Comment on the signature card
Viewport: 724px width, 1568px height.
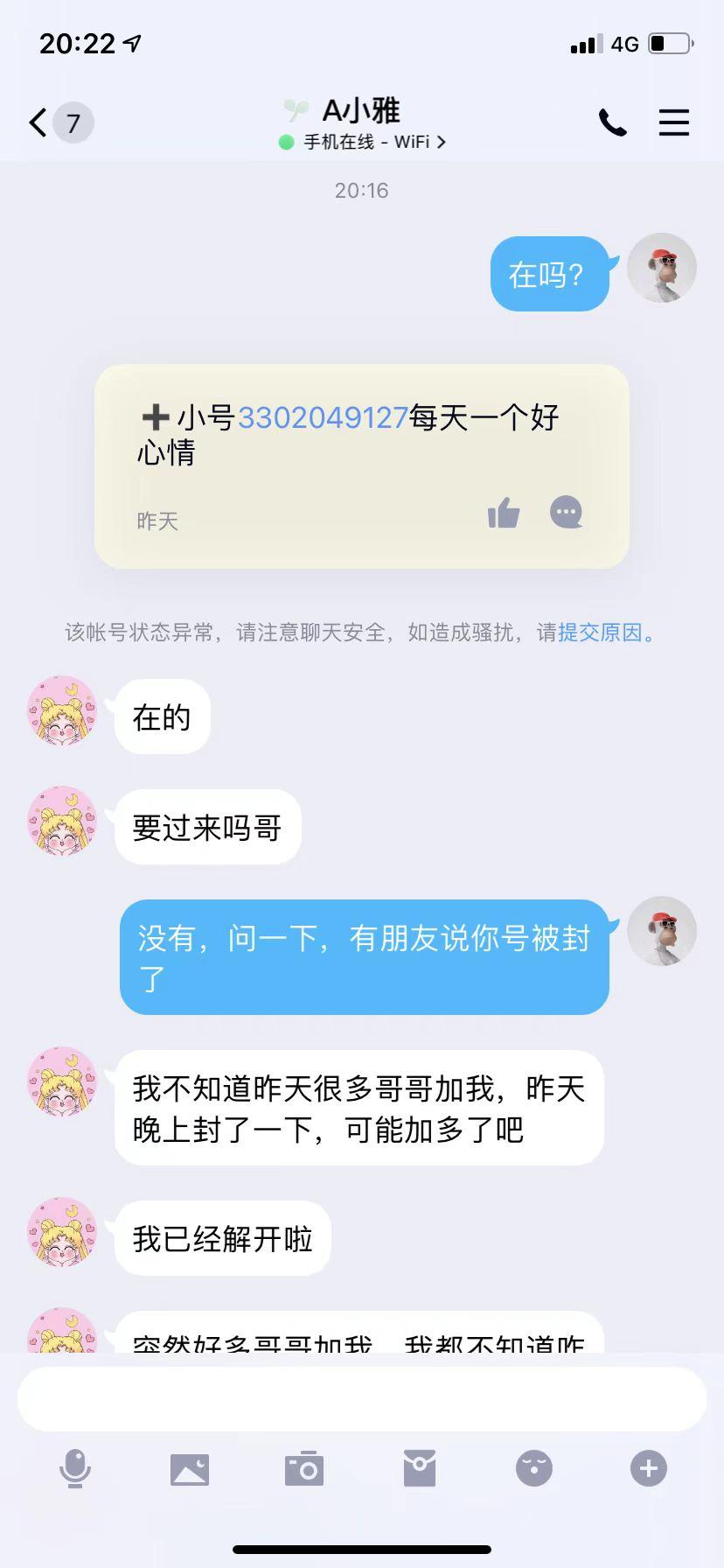(x=566, y=513)
